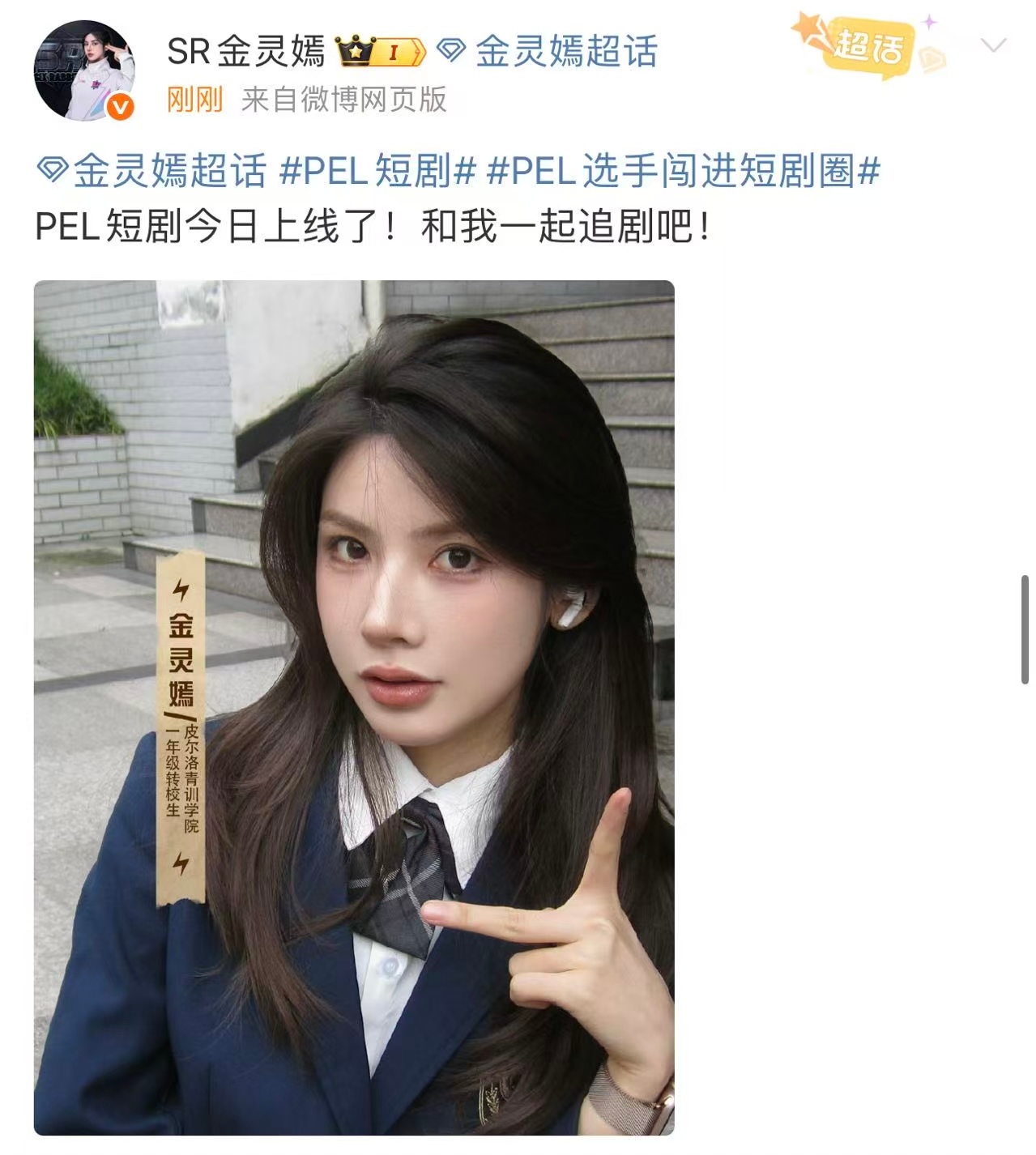Viewport: 1036px width, 1155px height.
Task: Collapse the post options via the down arrow
Action: (992, 46)
